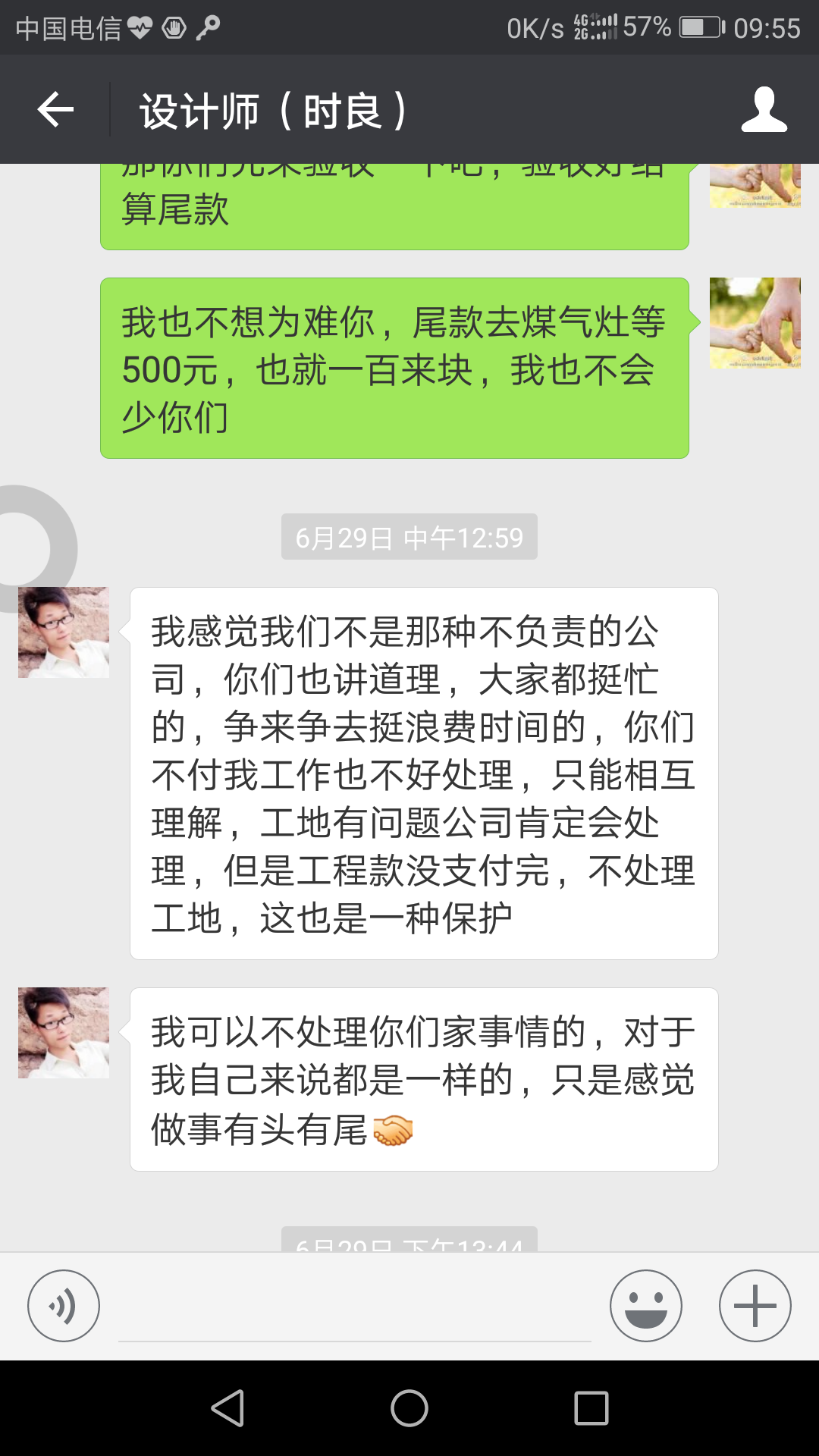Open the recent apps overview
The height and width of the screenshot is (1456, 819).
click(x=591, y=1408)
